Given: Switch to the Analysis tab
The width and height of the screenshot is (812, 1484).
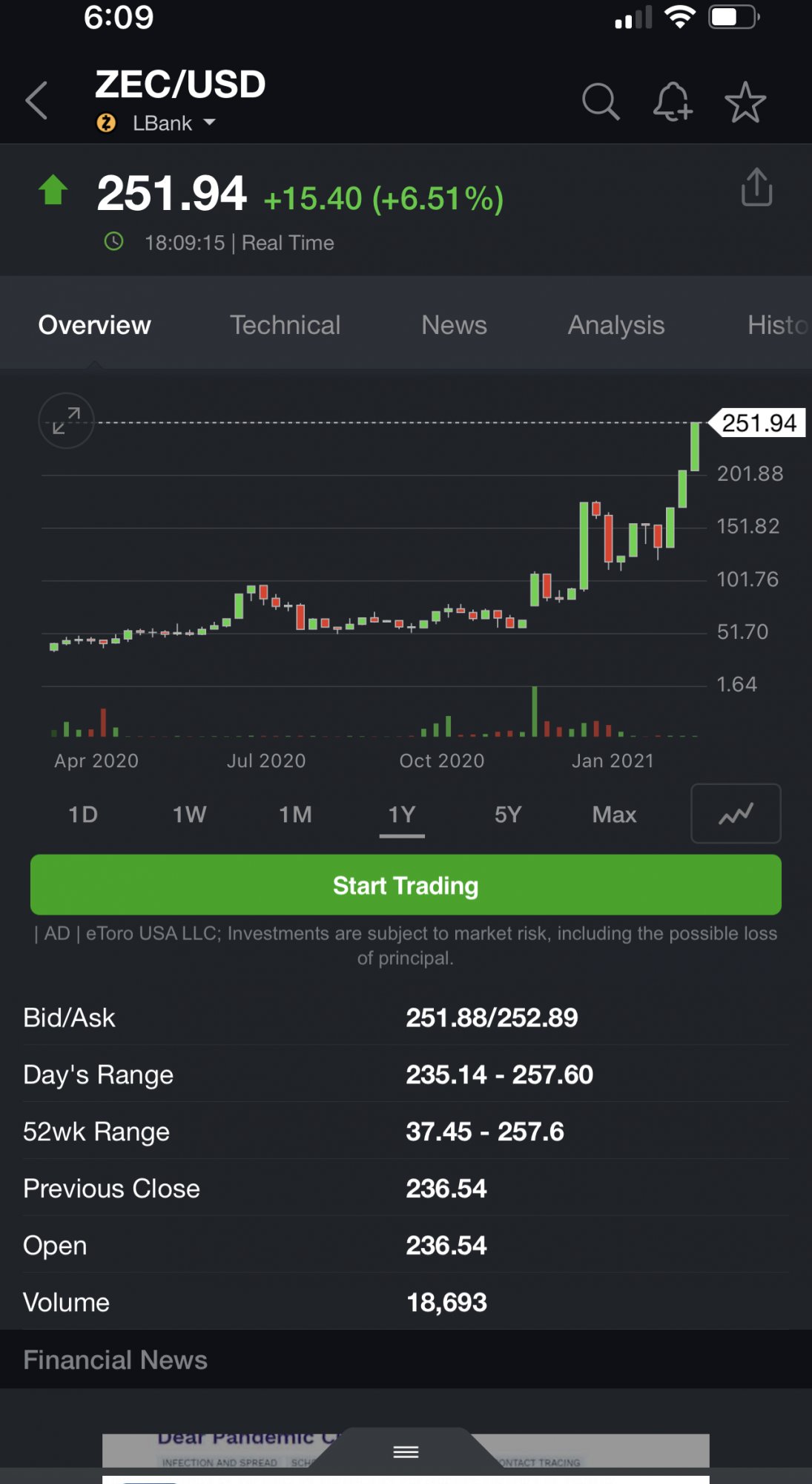Looking at the screenshot, I should [615, 325].
